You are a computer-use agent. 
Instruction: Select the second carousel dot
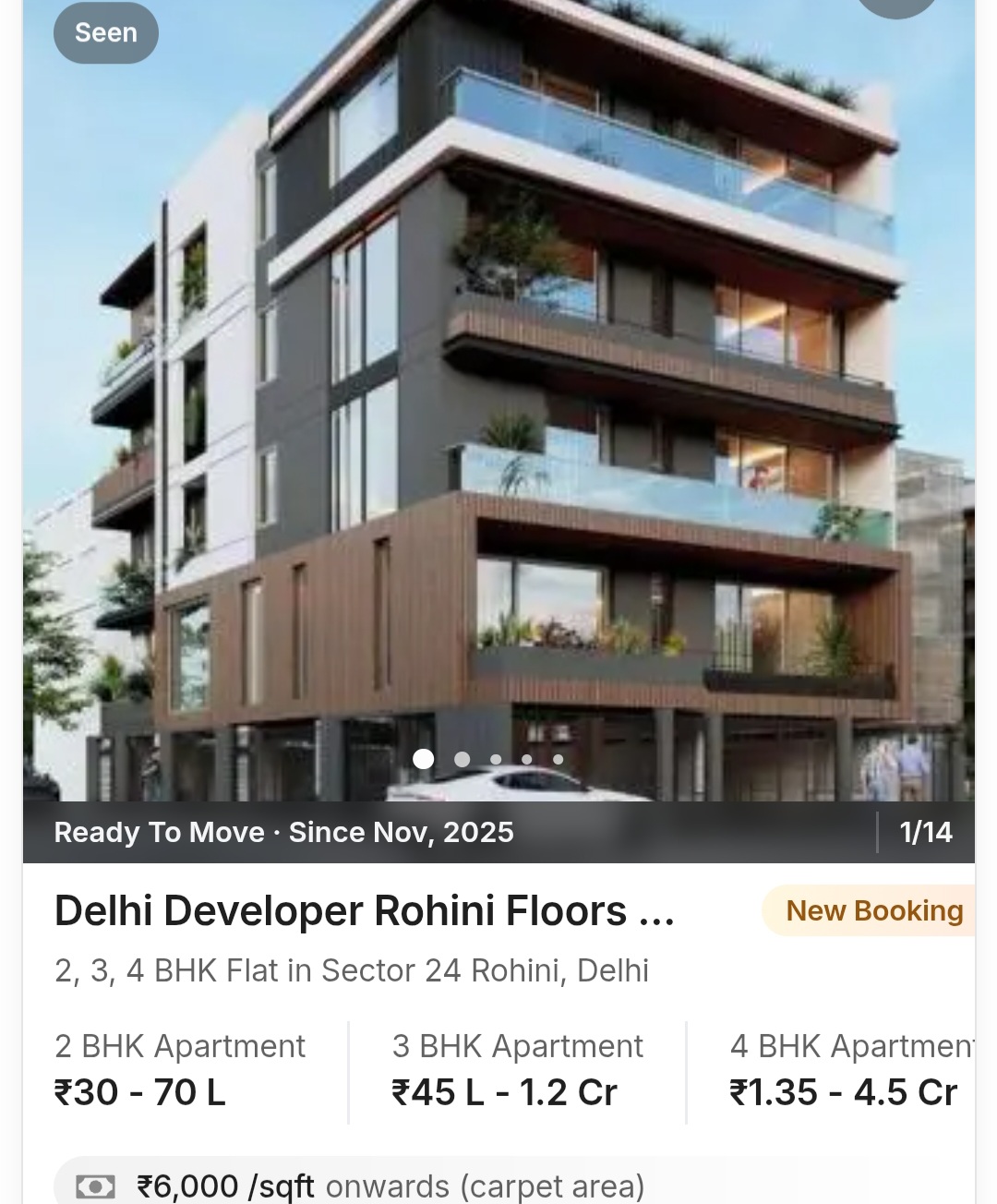(462, 759)
